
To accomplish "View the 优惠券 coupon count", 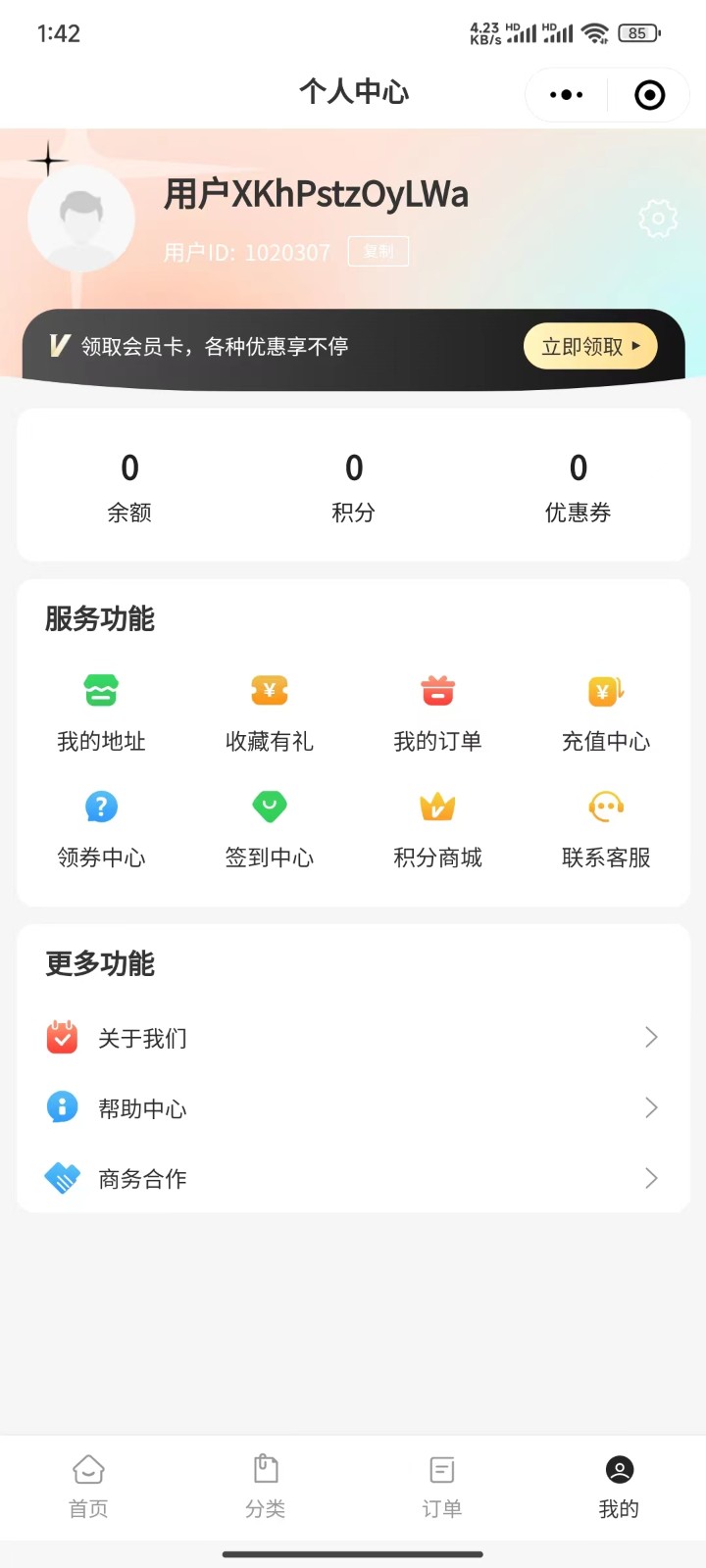I will pos(578,485).
